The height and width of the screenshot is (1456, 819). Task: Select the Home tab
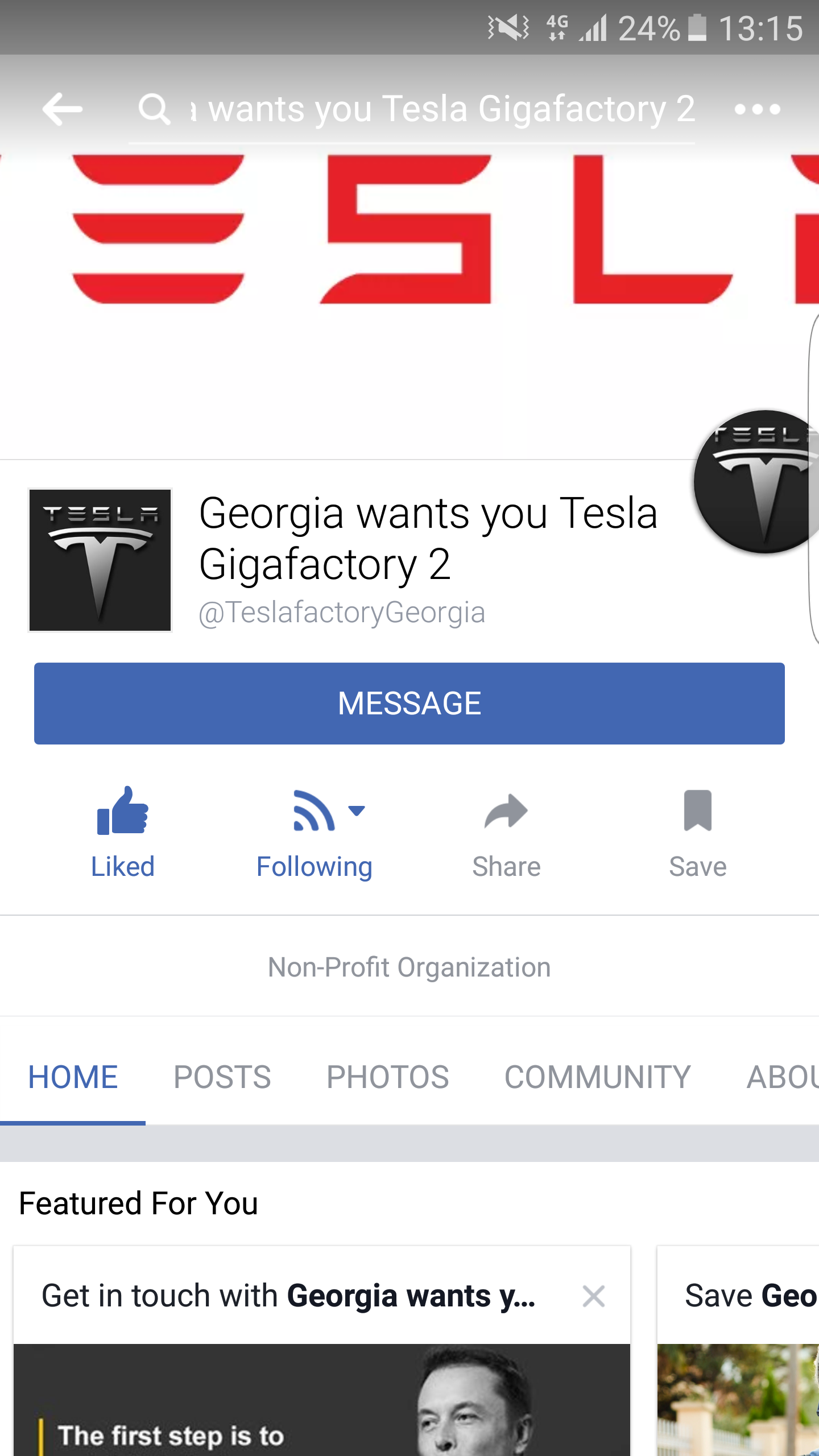coord(73,1077)
